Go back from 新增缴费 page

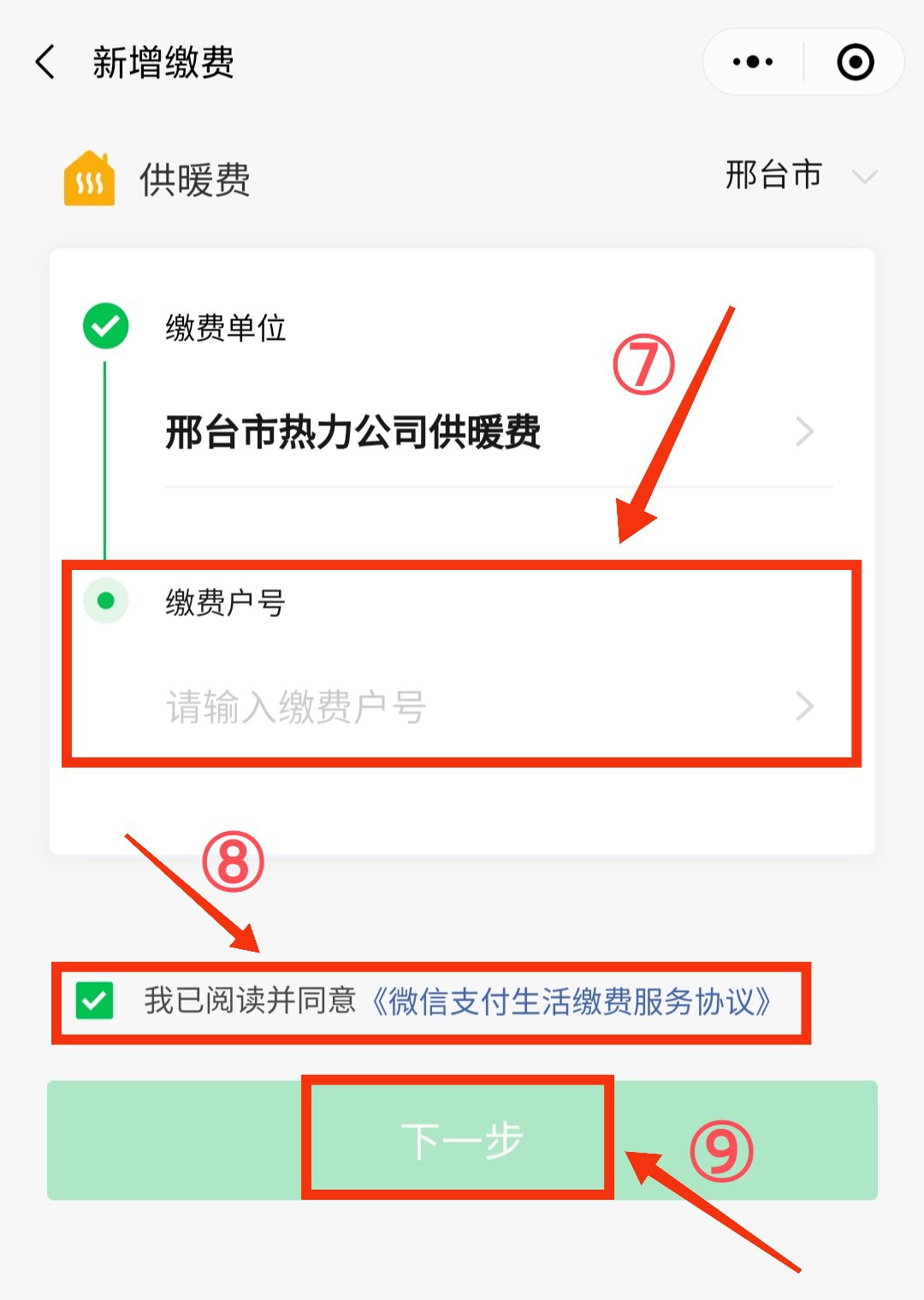(x=46, y=62)
